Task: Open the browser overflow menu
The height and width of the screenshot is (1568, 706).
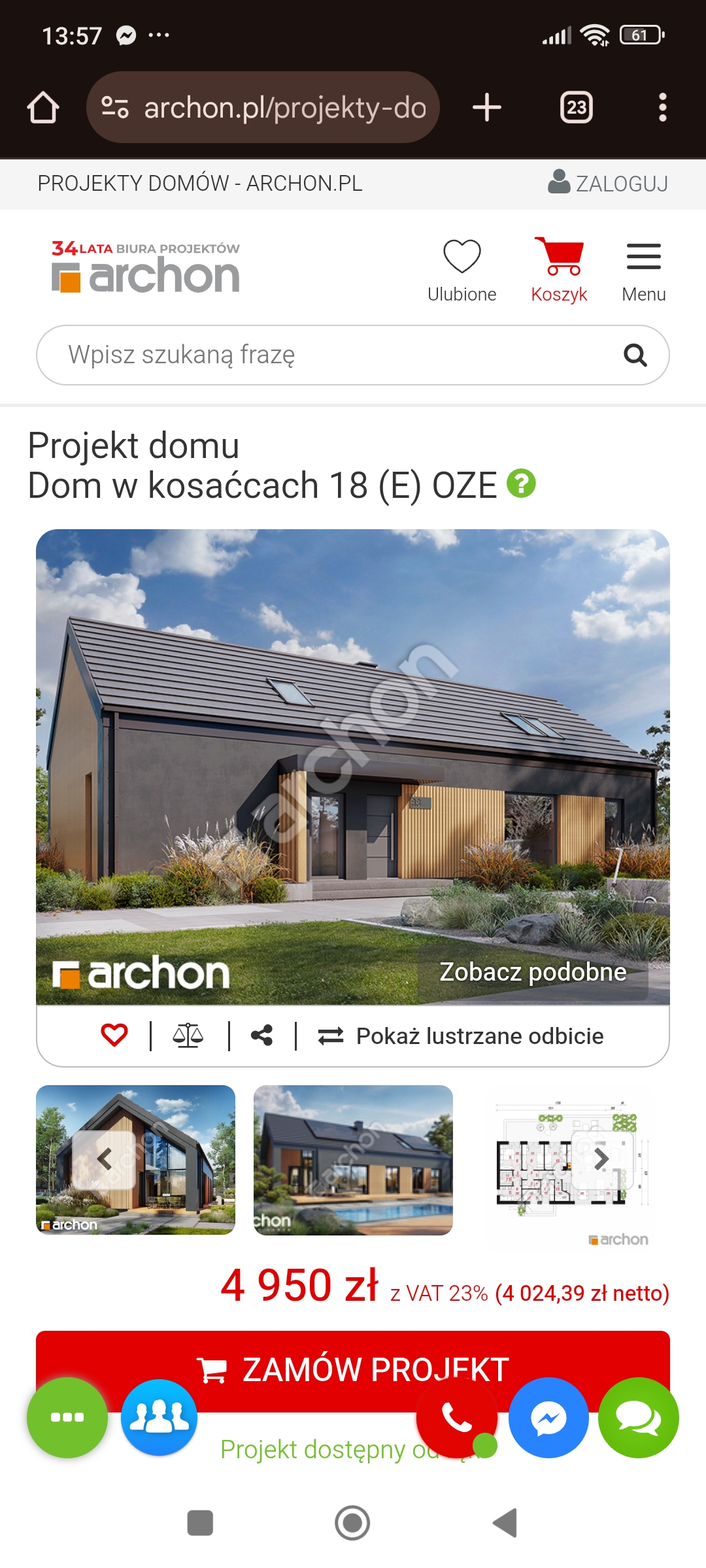Action: coord(662,107)
